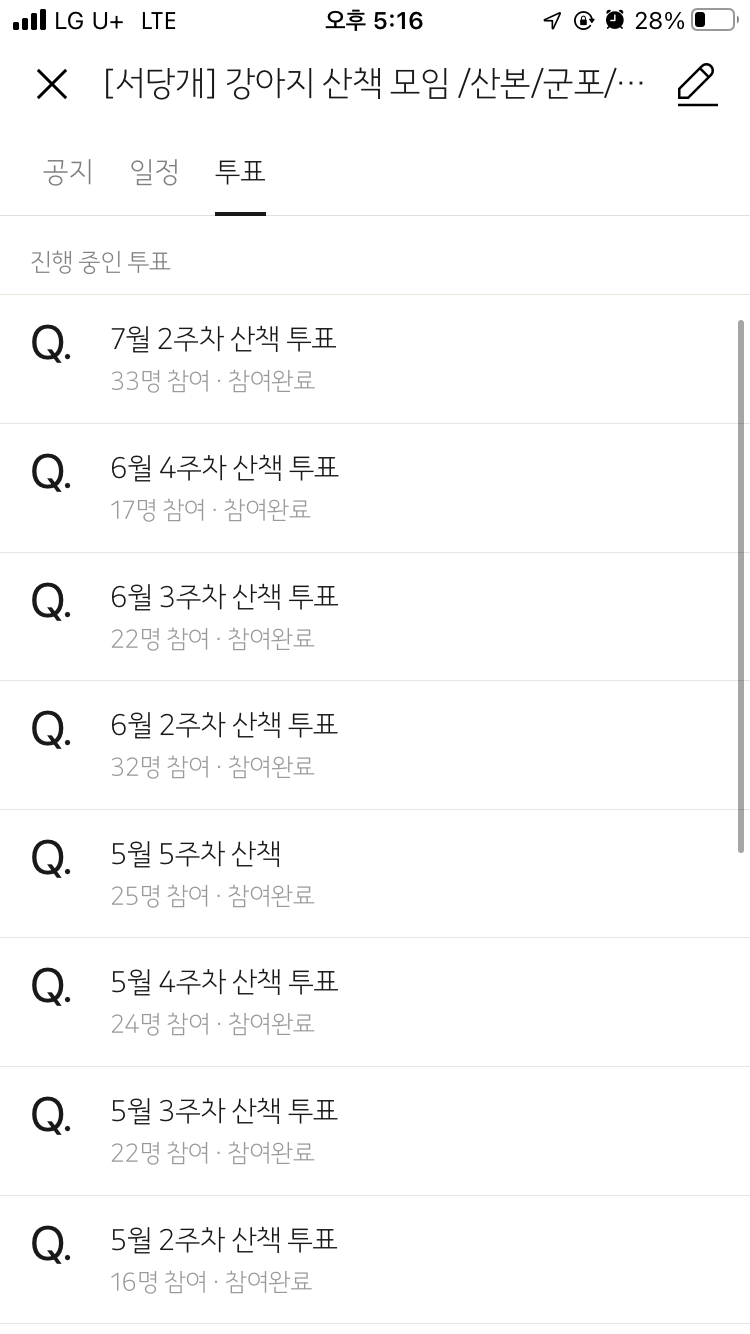The image size is (750, 1334).
Task: Switch to the 일정 tab
Action: [x=155, y=171]
